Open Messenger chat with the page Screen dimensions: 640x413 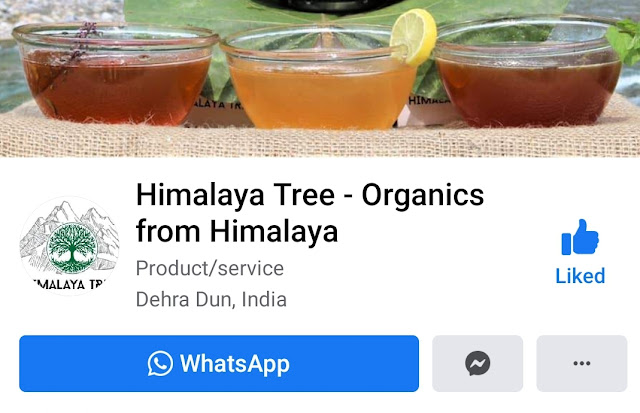[x=477, y=363]
